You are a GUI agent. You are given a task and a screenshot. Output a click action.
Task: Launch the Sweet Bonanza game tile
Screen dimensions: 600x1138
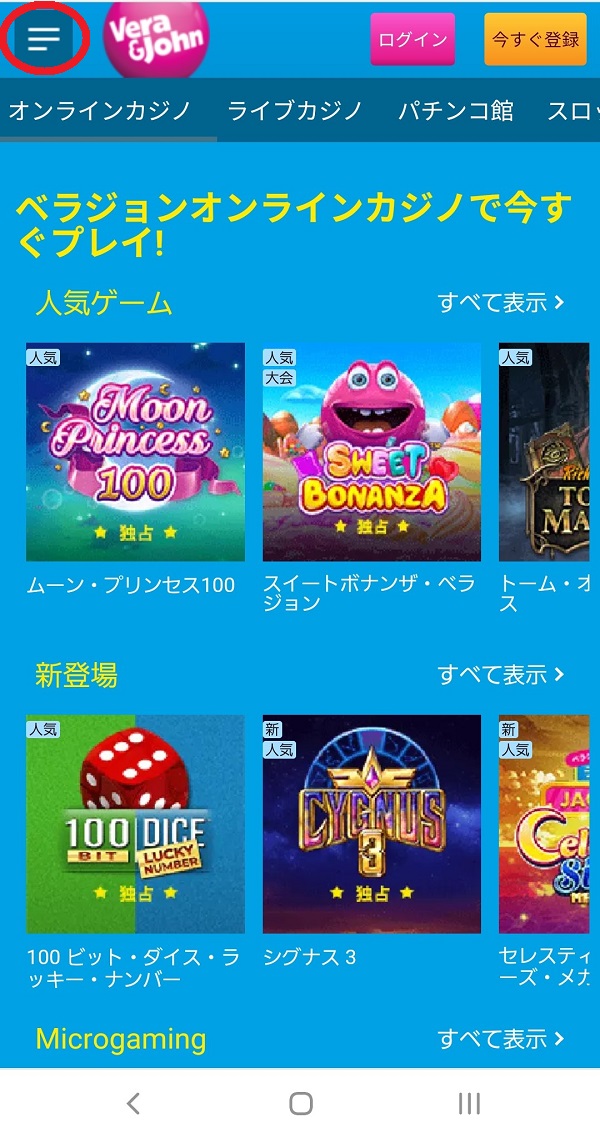click(x=371, y=452)
